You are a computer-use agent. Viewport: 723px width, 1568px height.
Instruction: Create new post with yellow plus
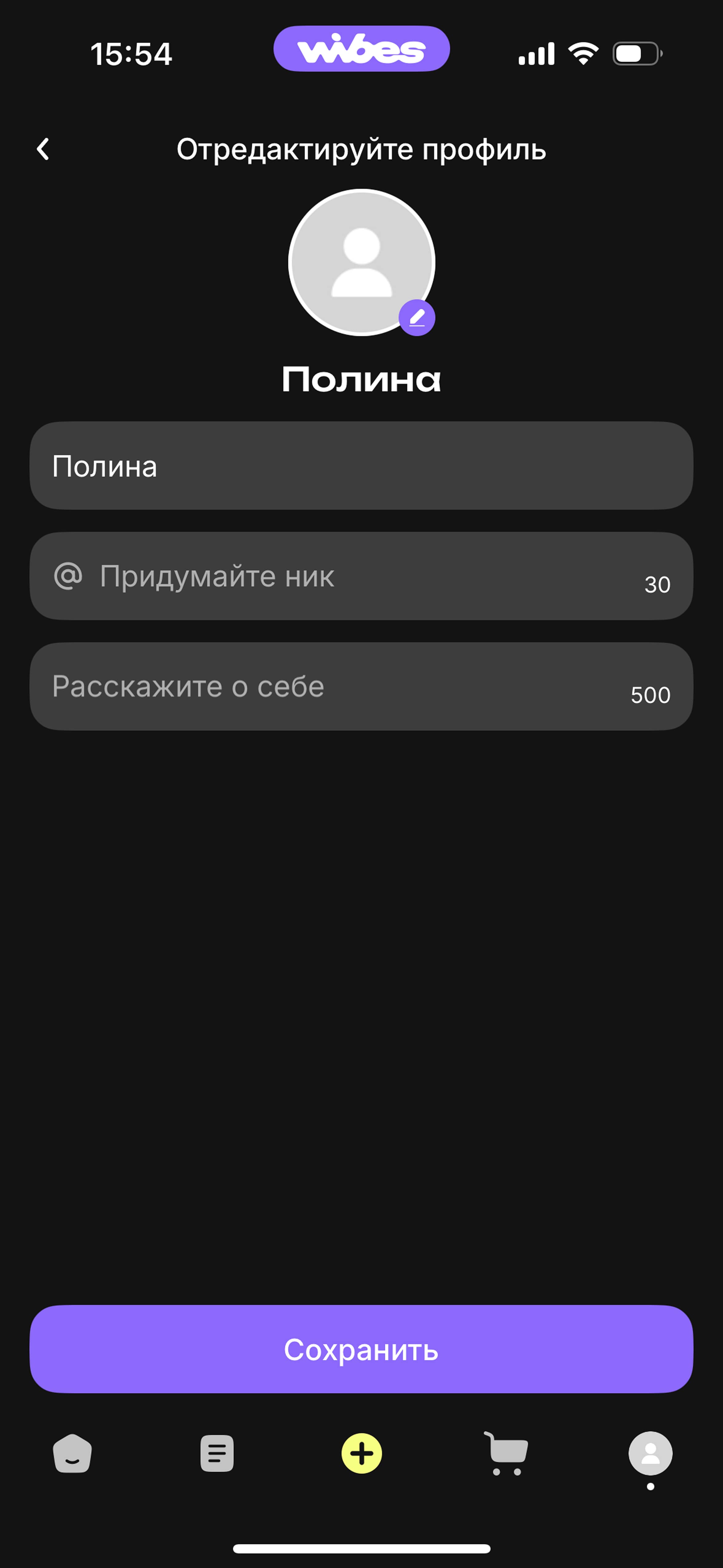(x=361, y=1454)
